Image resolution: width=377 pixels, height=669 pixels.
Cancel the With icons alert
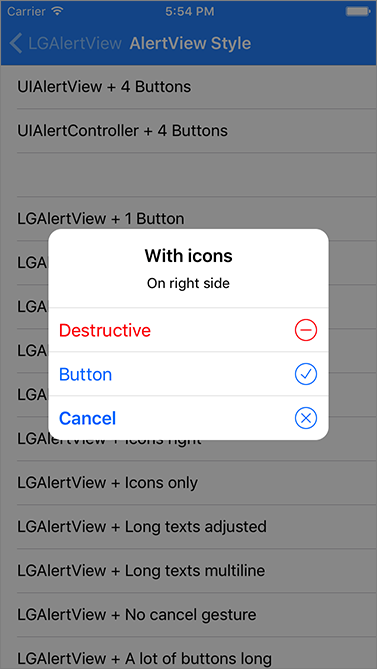[188, 418]
